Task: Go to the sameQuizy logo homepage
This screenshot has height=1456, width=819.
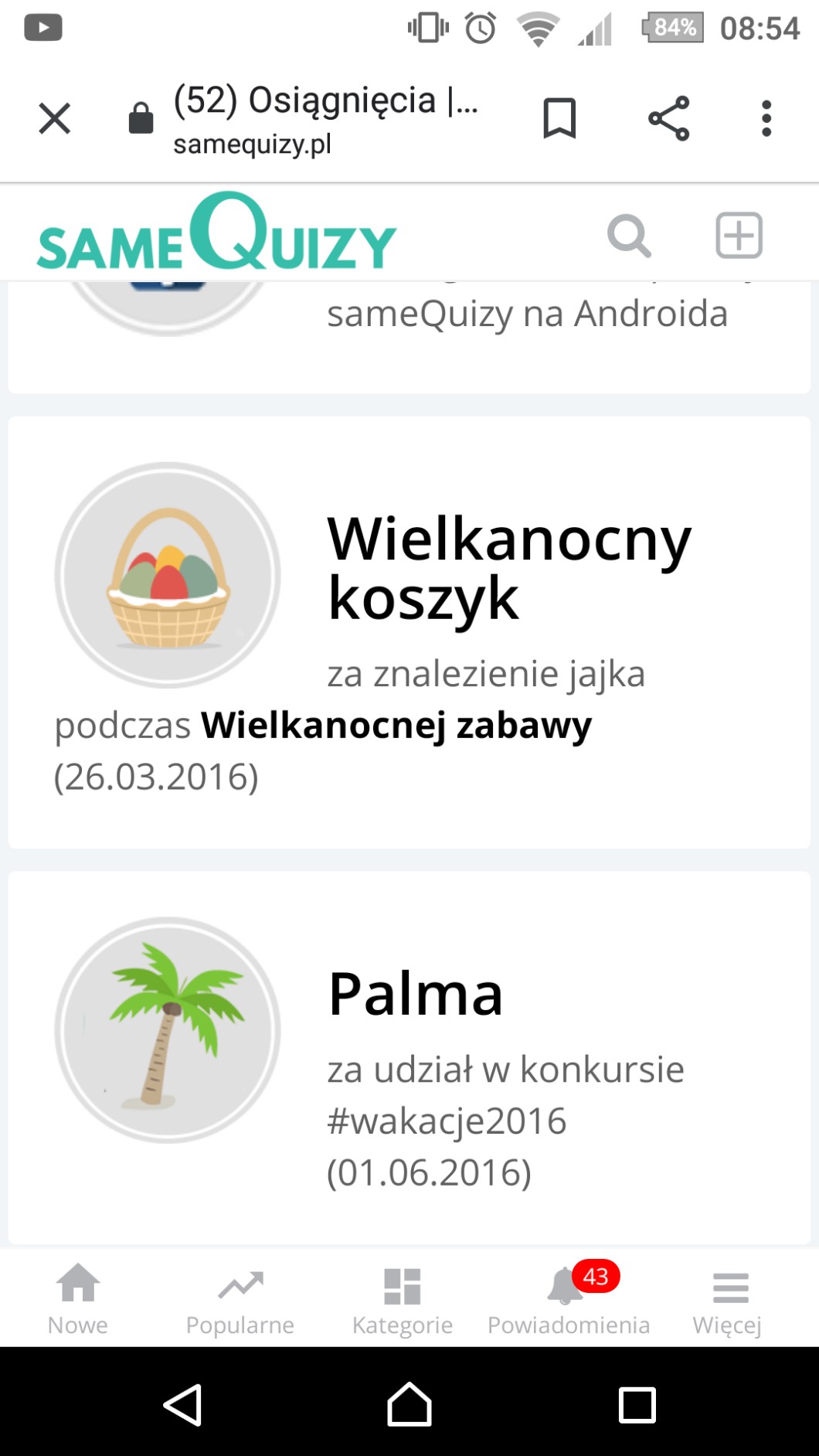Action: (x=216, y=233)
